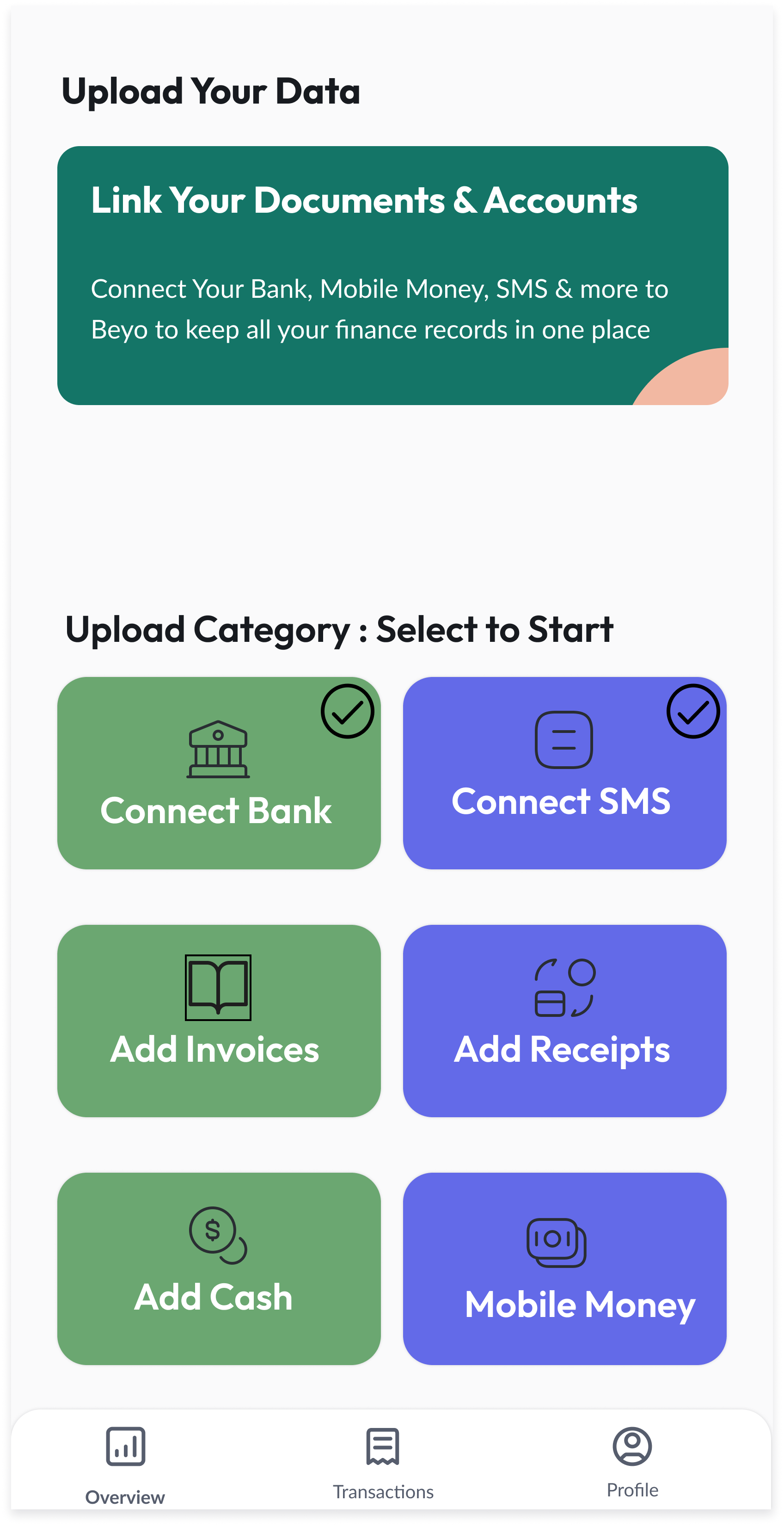Go to the Transactions tab
Viewport: 784px width, 1526px height.
383,1464
